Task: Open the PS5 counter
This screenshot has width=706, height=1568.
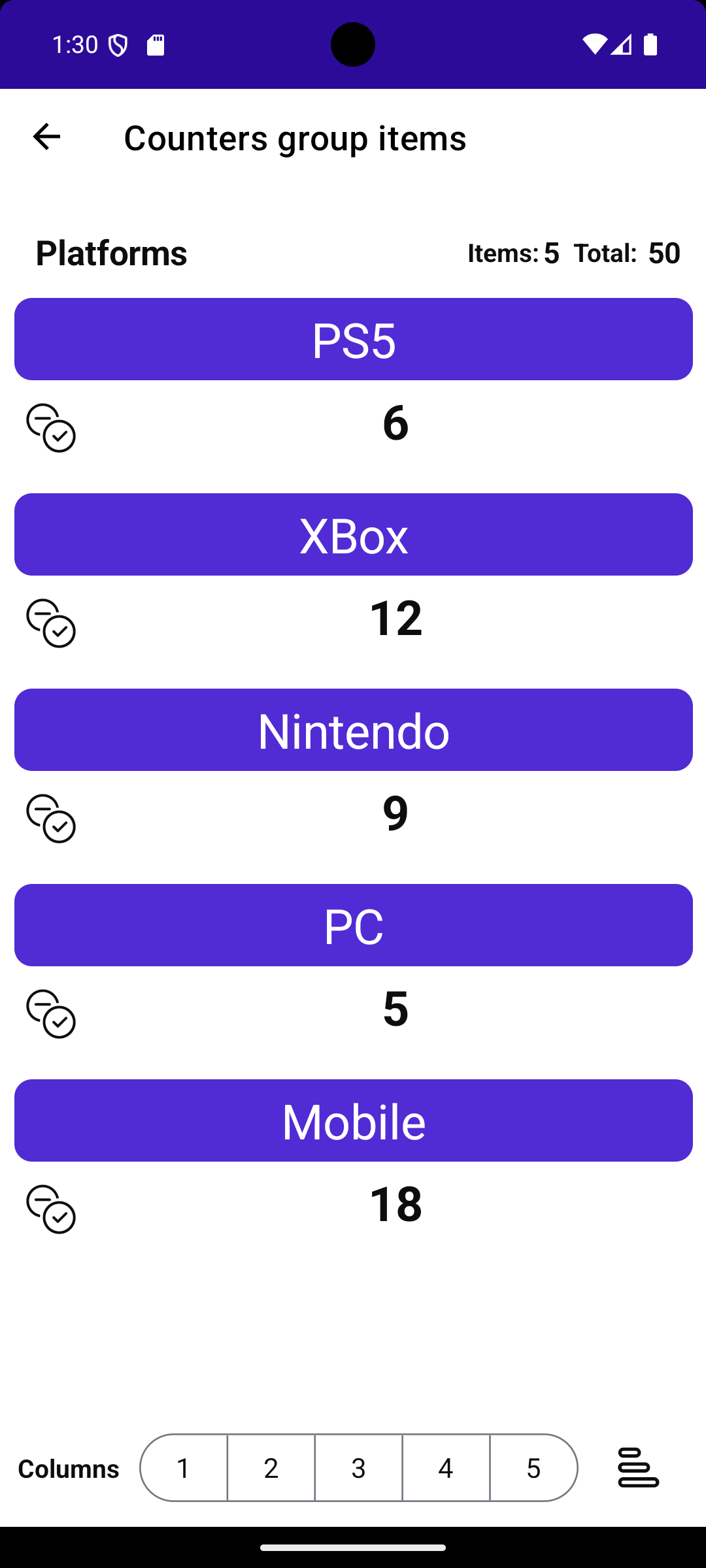Action: [353, 340]
